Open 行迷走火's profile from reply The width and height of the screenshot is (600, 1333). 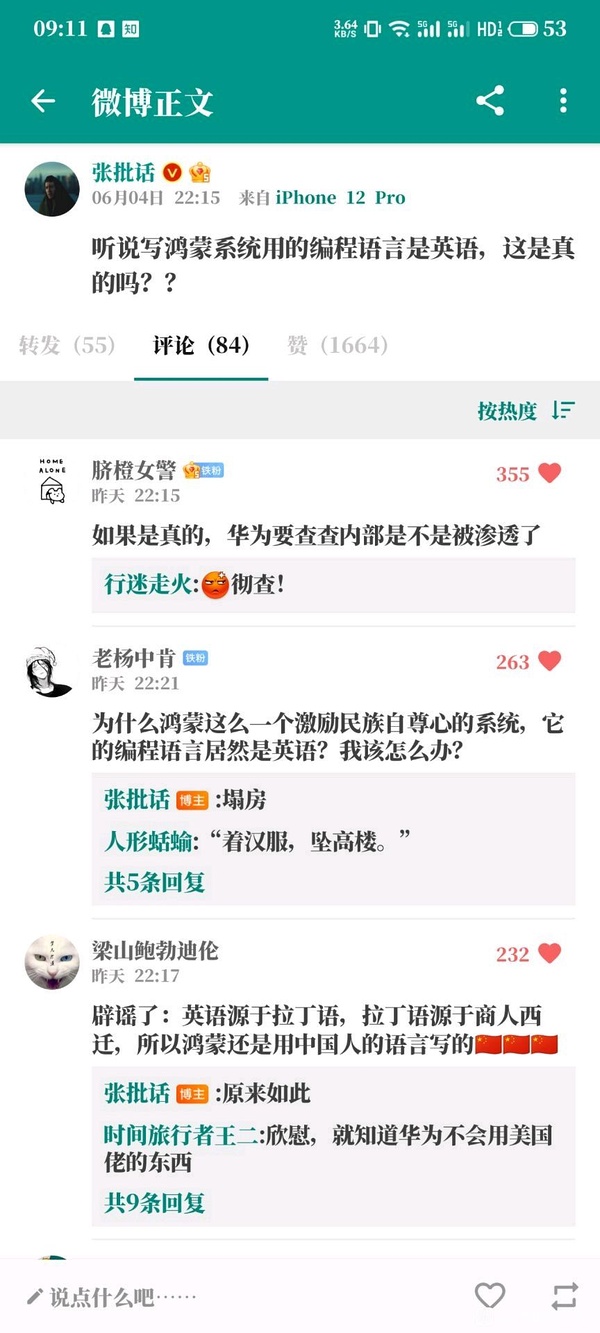[x=147, y=585]
